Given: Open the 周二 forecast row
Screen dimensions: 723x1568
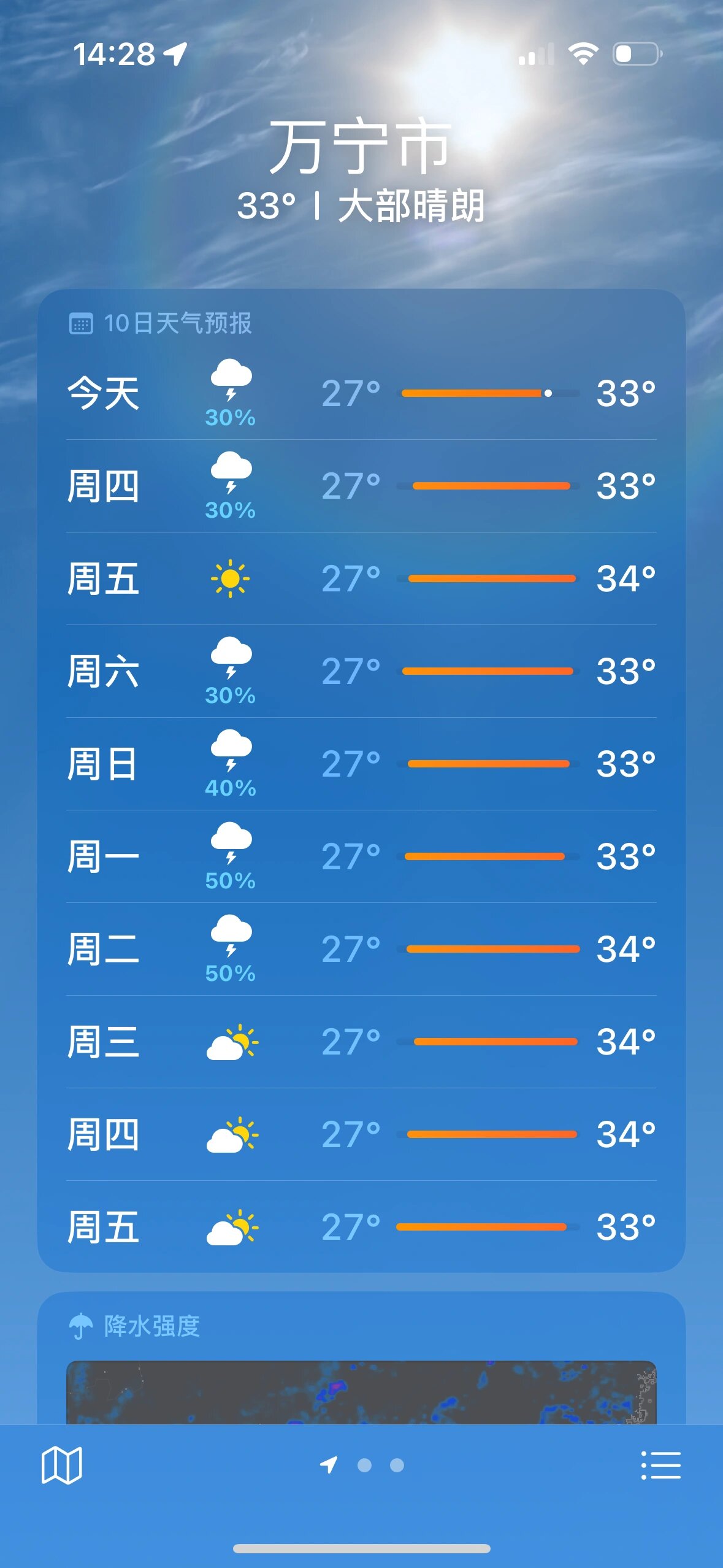Looking at the screenshot, I should pyautogui.click(x=361, y=949).
